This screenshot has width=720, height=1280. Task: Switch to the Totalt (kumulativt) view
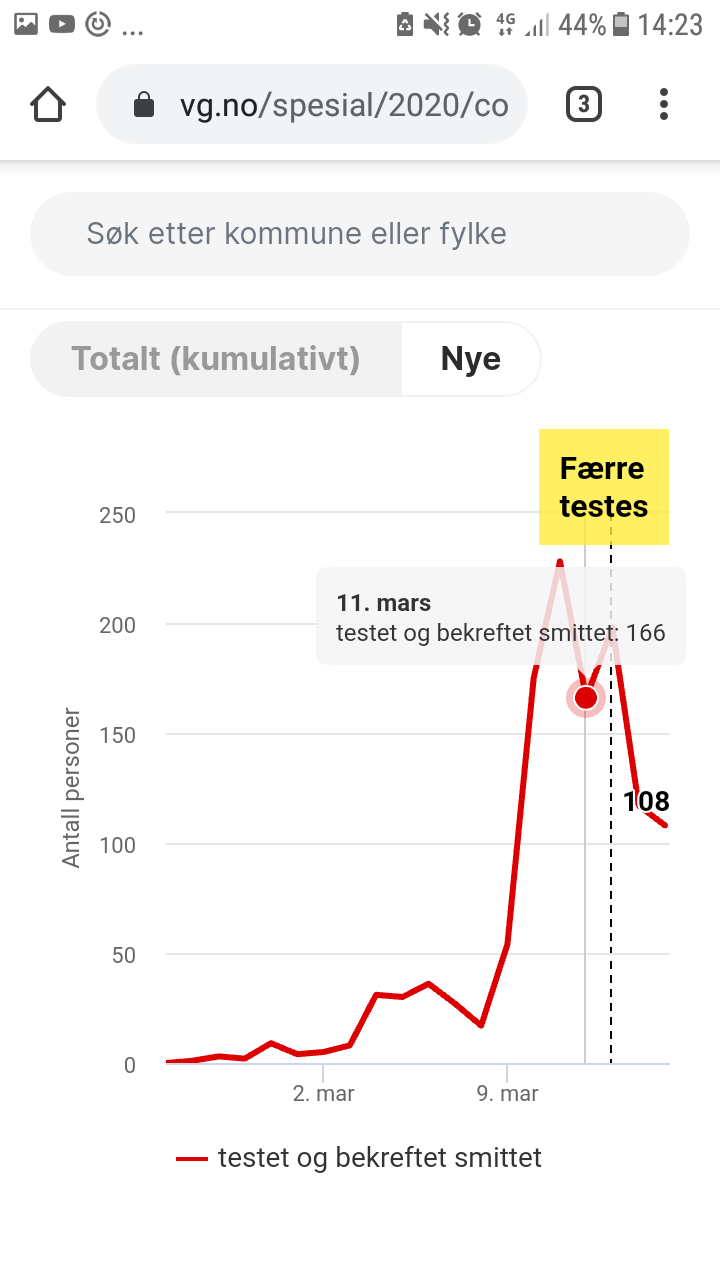pyautogui.click(x=216, y=359)
